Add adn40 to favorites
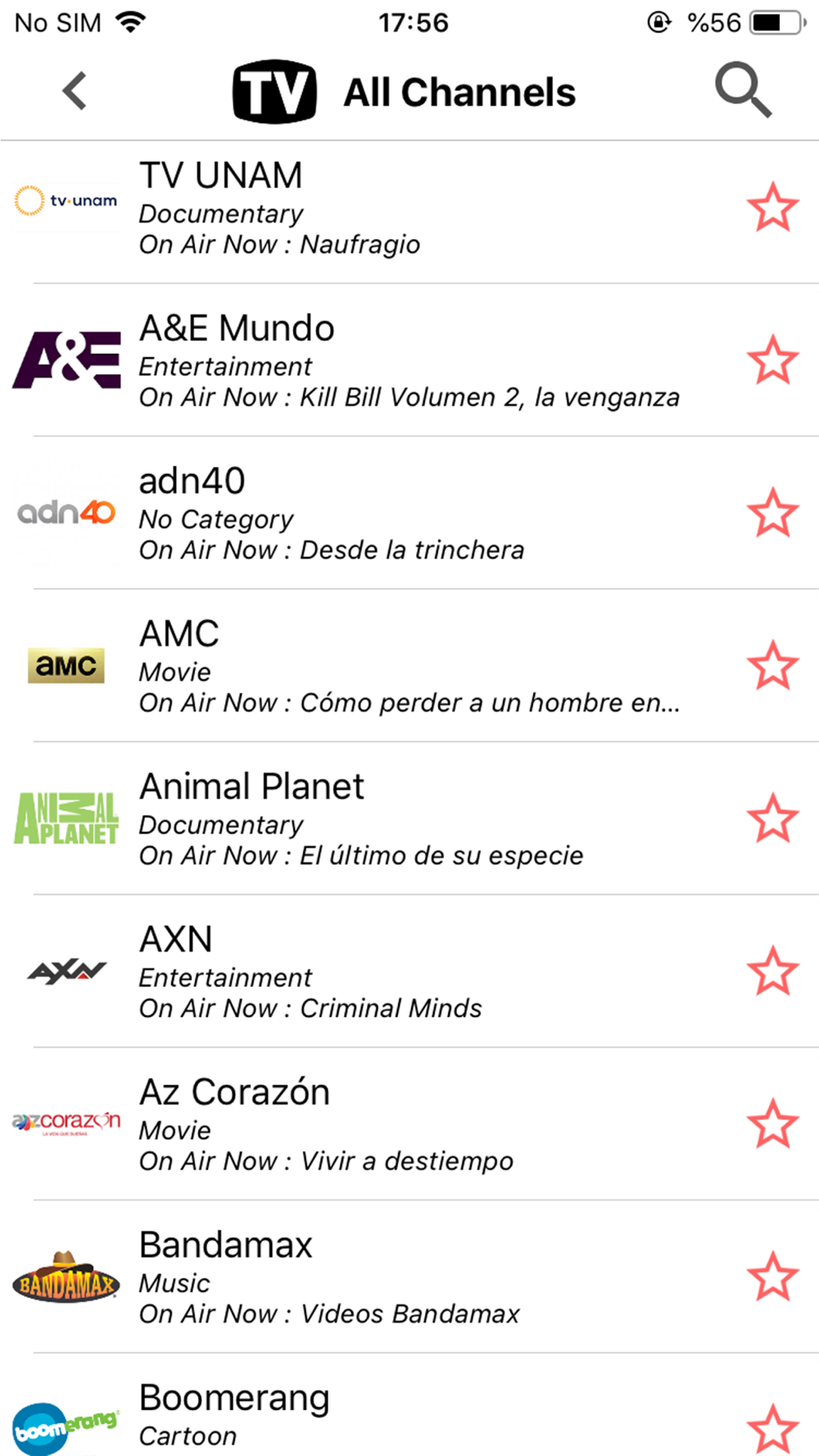This screenshot has width=819, height=1456. click(772, 513)
